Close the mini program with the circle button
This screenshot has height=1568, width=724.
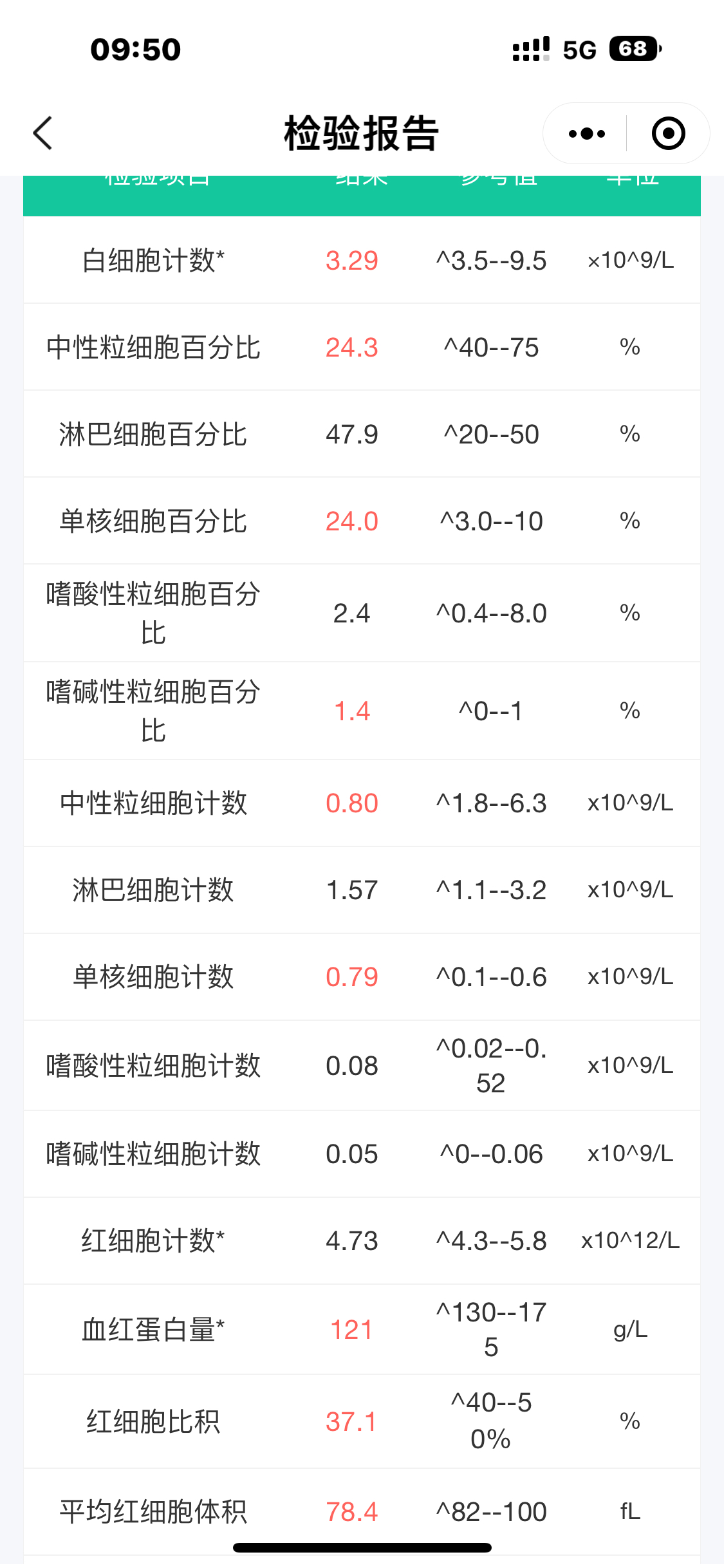click(x=668, y=133)
